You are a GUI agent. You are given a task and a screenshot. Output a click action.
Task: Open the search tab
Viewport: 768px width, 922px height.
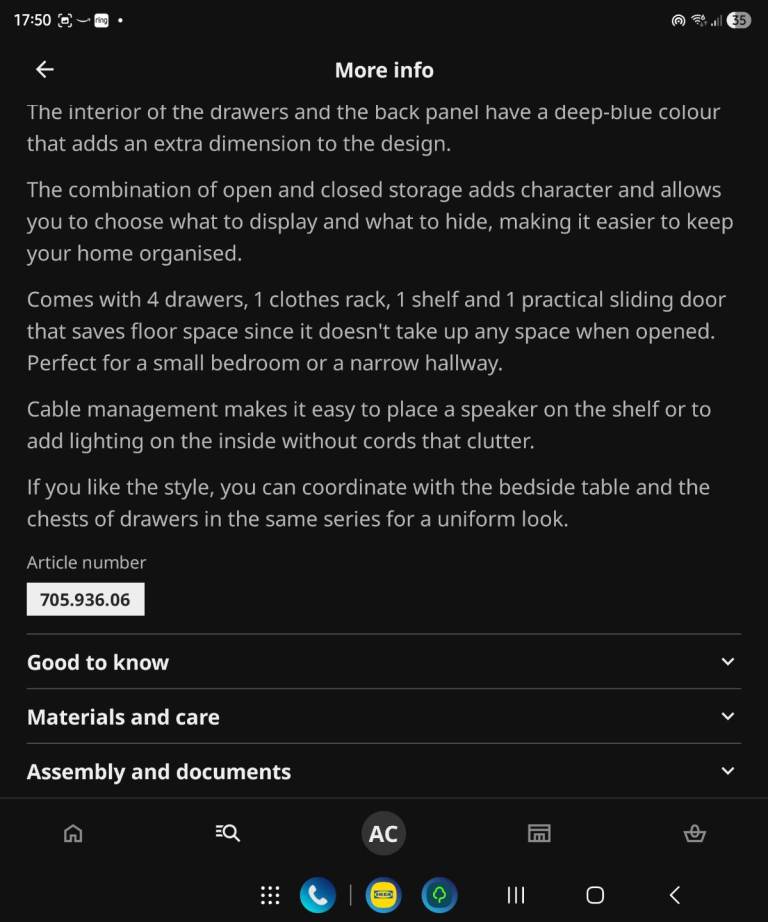tap(228, 833)
